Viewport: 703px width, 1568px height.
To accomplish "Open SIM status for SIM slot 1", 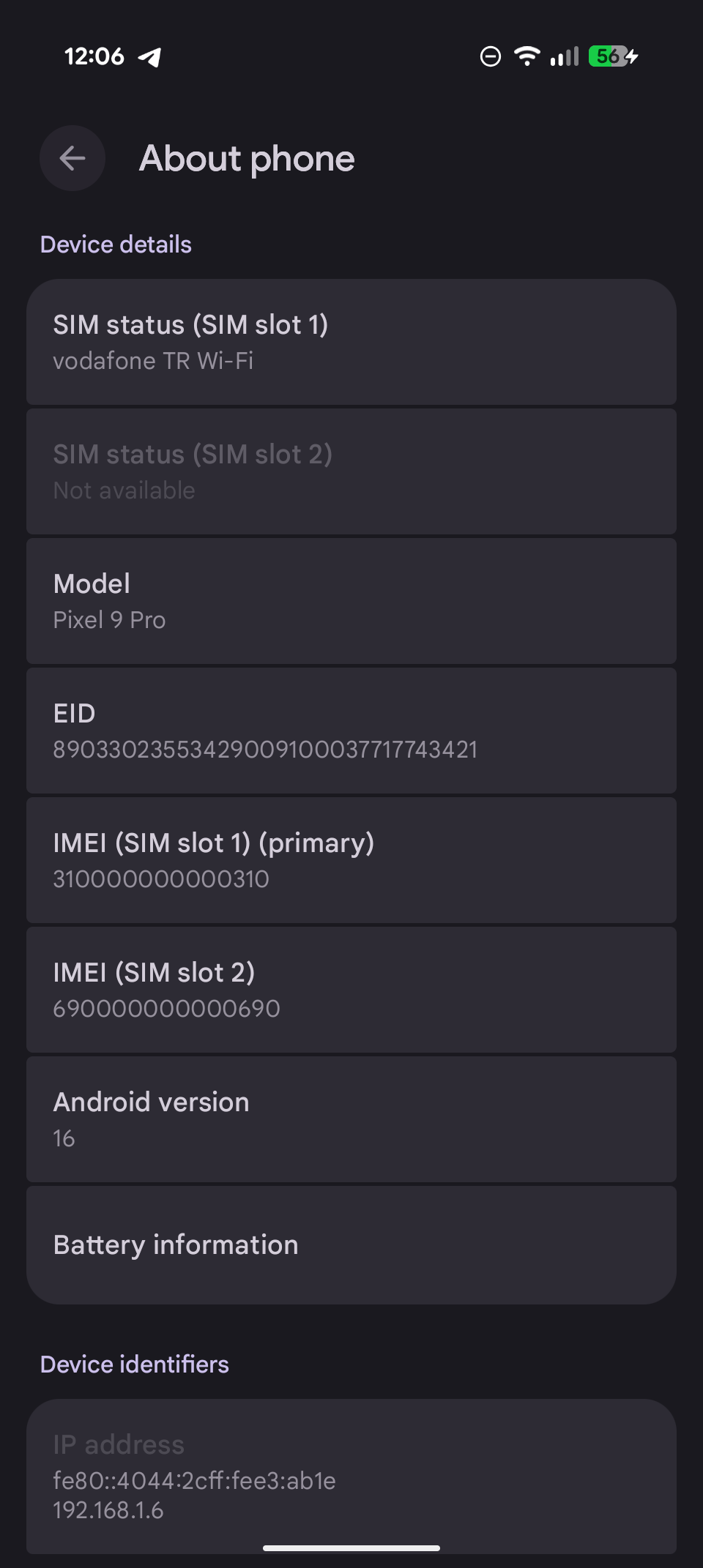I will point(351,342).
